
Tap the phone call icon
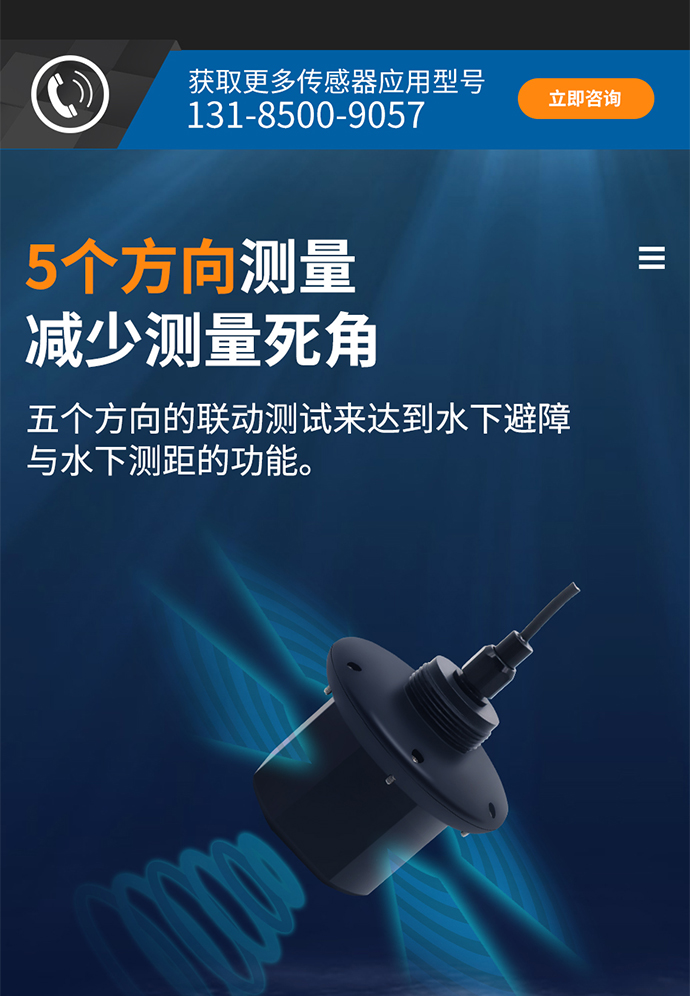click(69, 95)
